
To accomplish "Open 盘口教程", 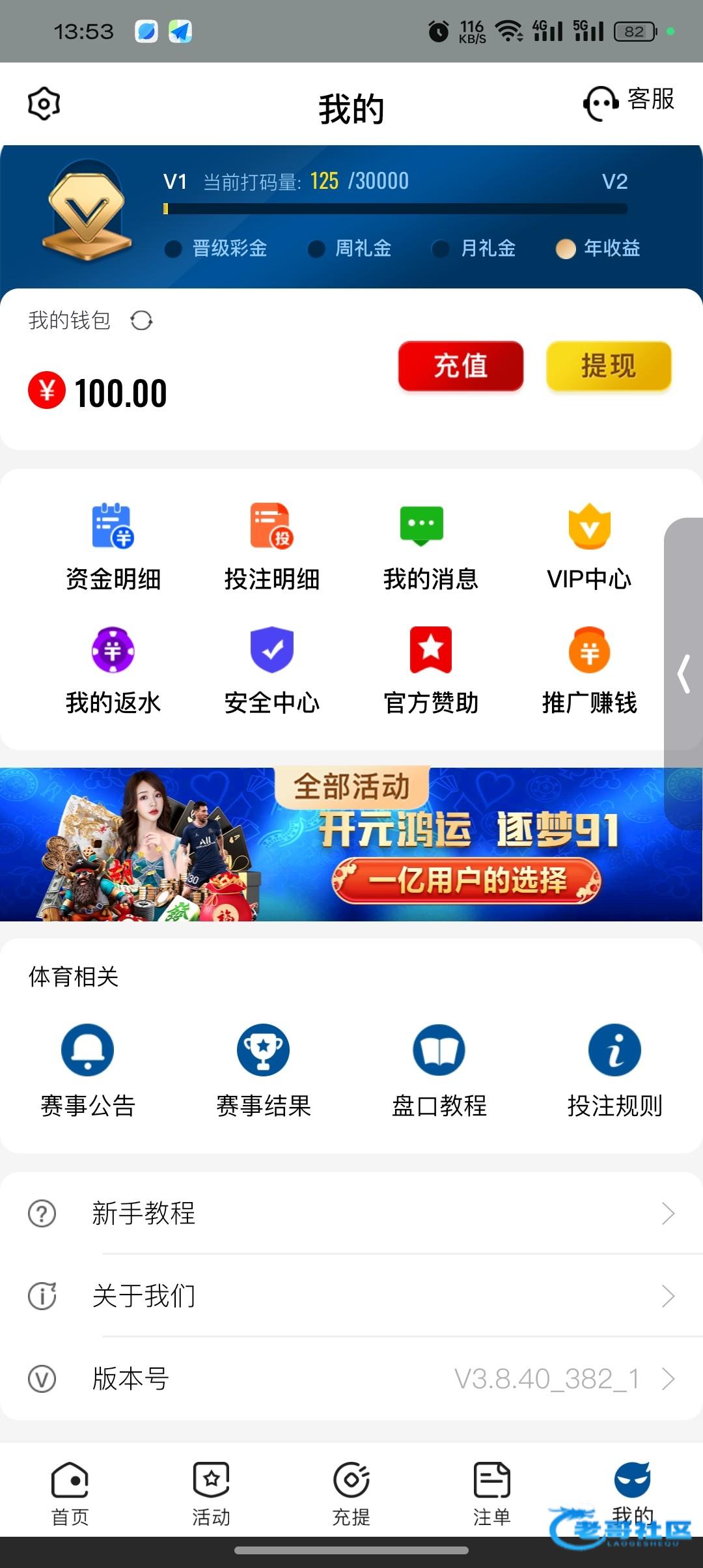I will [439, 1070].
